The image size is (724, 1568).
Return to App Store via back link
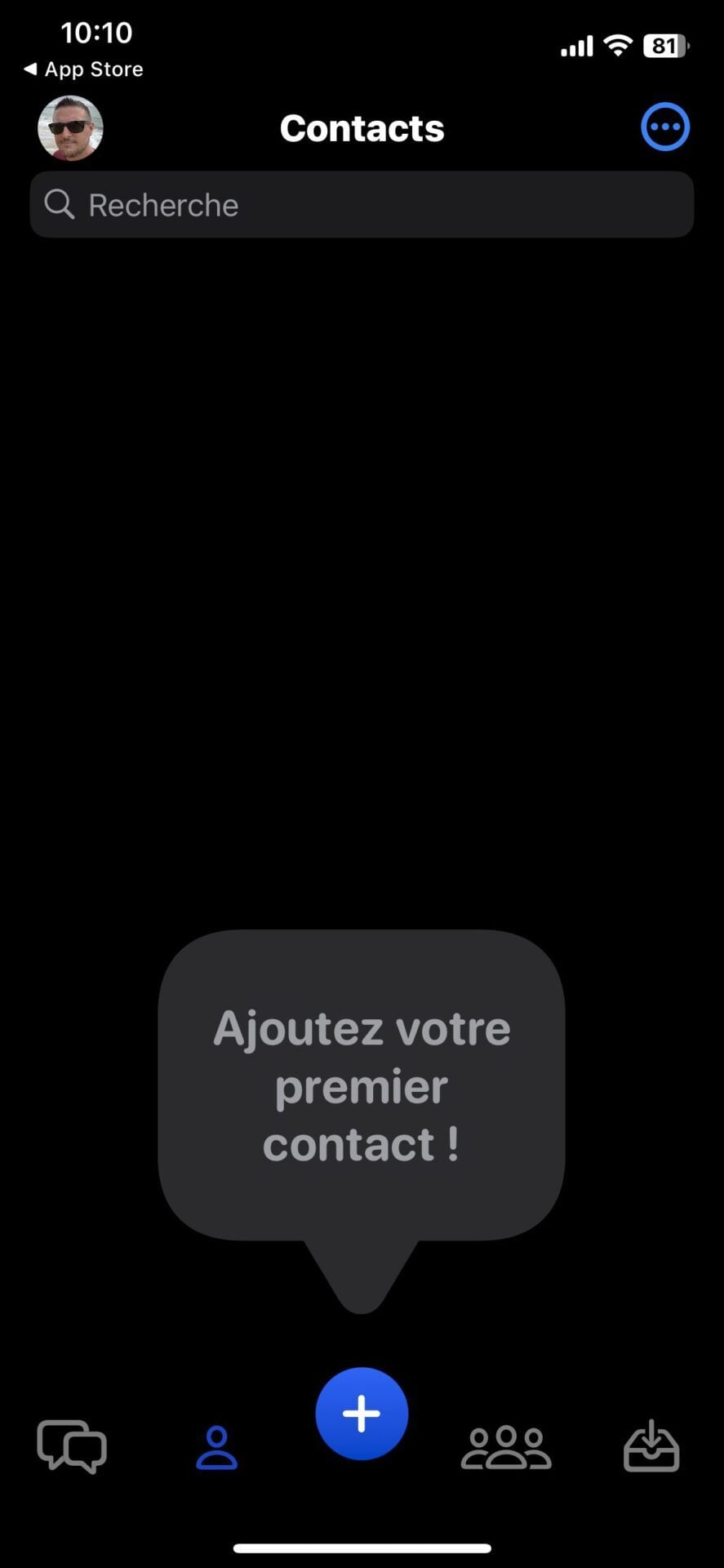click(83, 69)
